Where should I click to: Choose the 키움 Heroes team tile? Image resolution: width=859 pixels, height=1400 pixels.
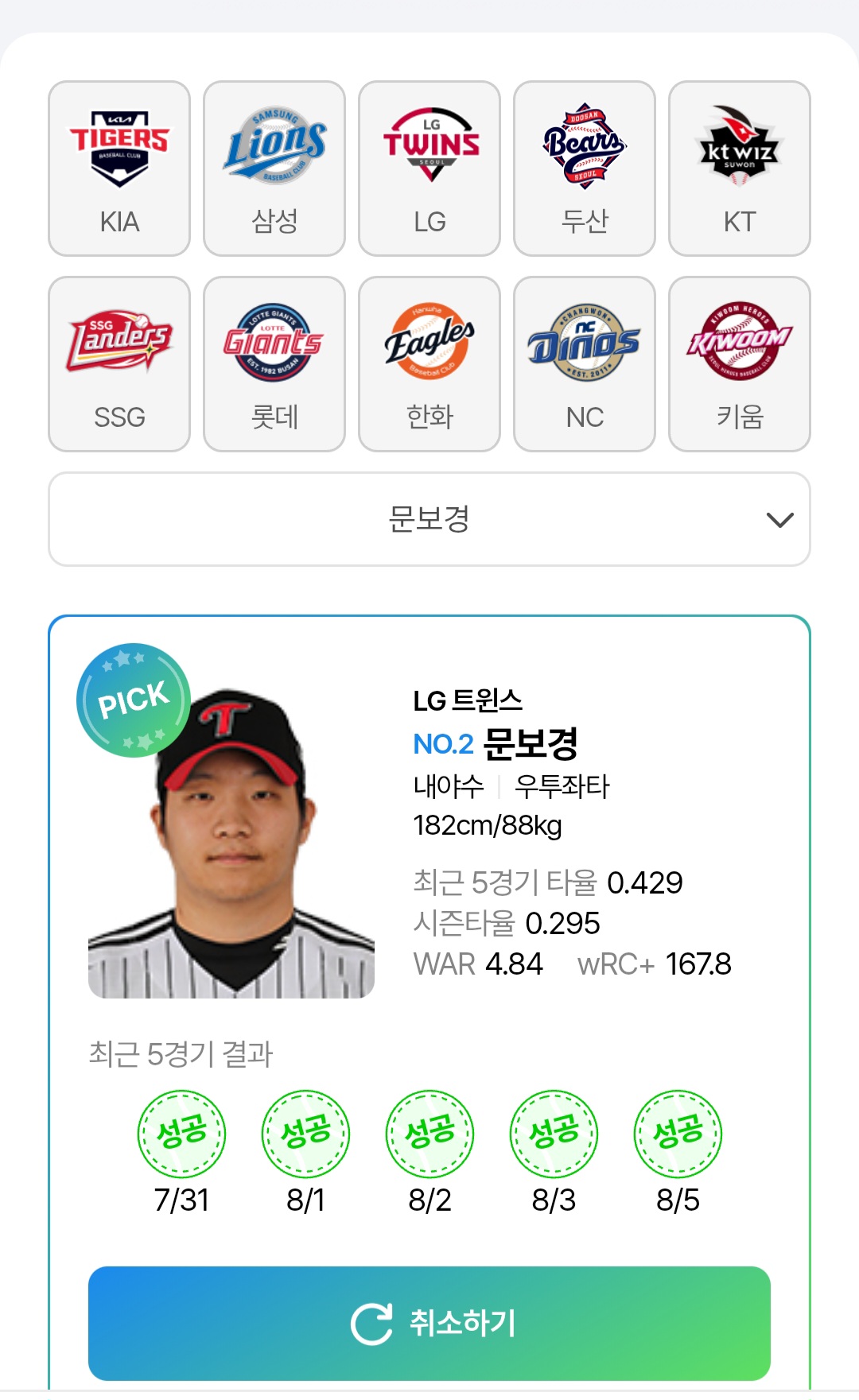[x=740, y=364]
